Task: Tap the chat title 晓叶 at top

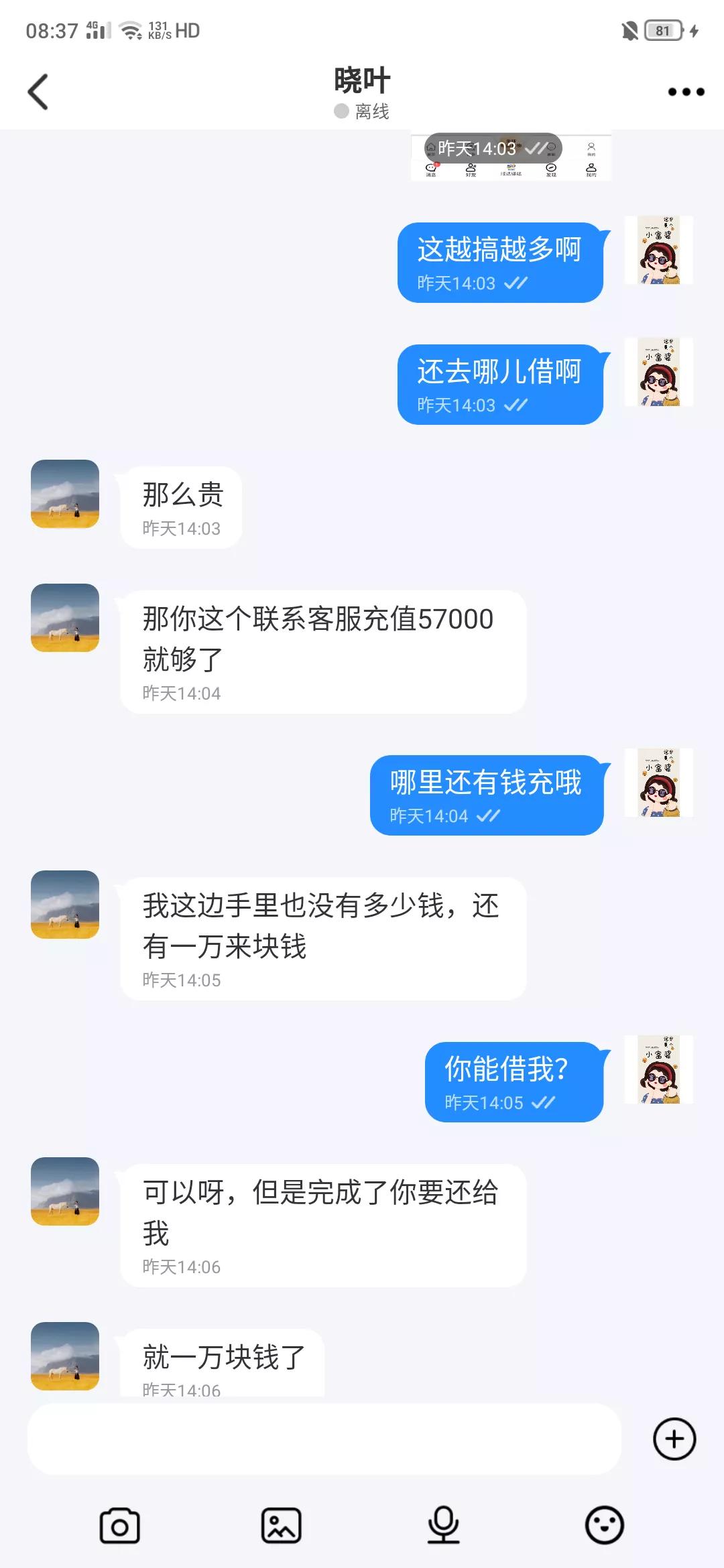Action: [361, 79]
